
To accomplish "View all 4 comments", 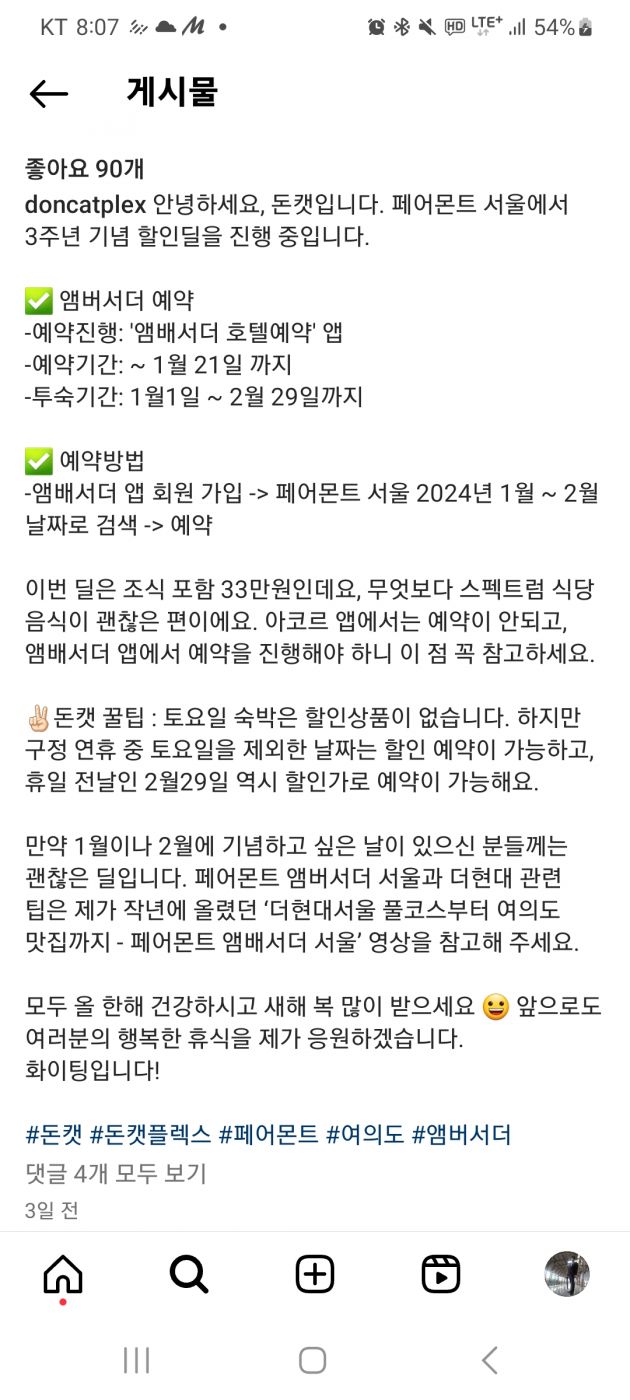I will point(115,1172).
